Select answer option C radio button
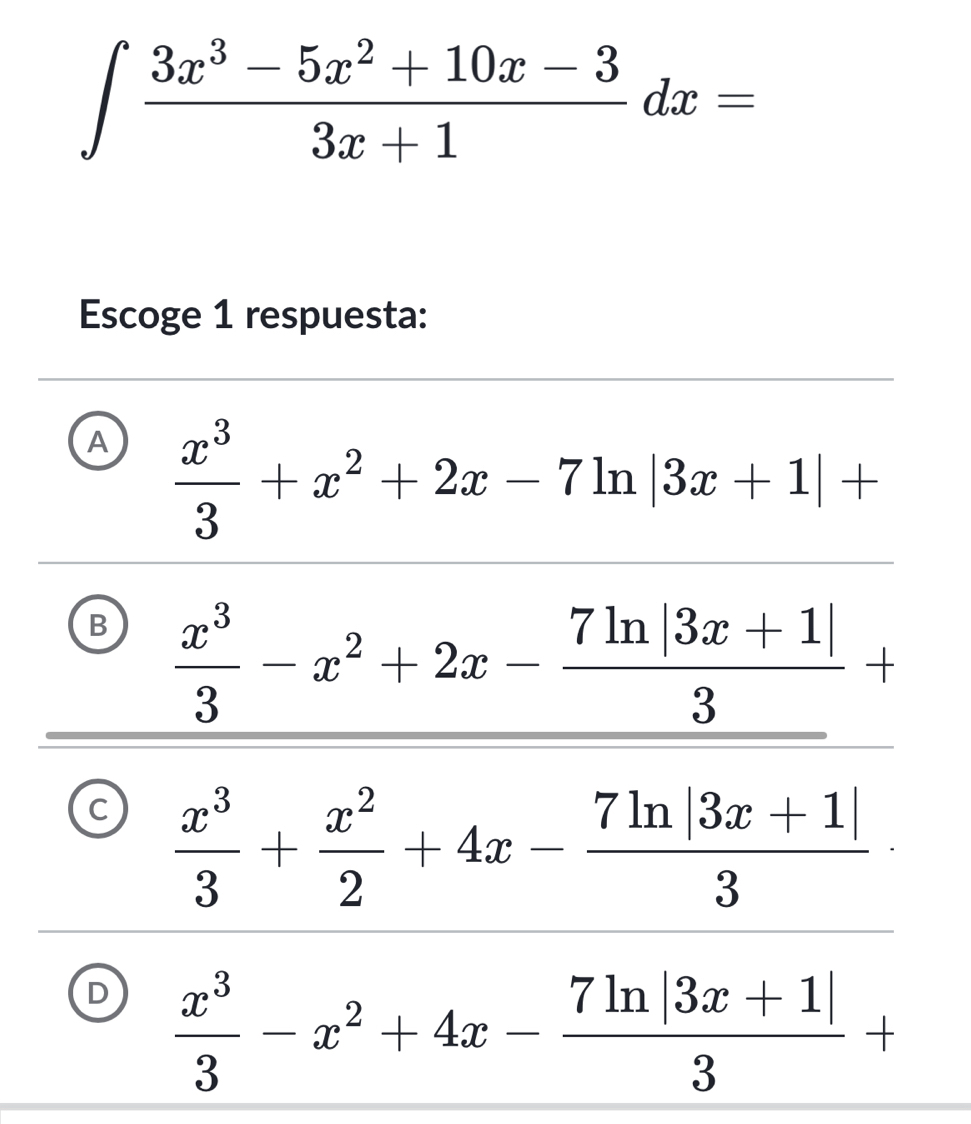Image resolution: width=971 pixels, height=1124 pixels. coord(100,809)
